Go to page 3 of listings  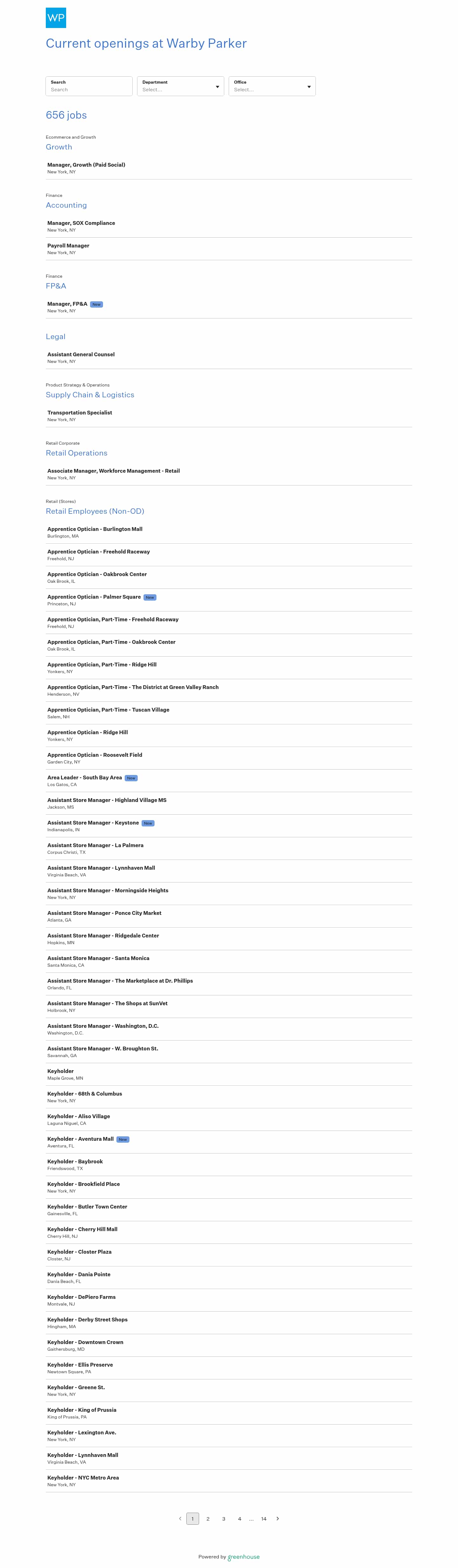click(224, 1519)
